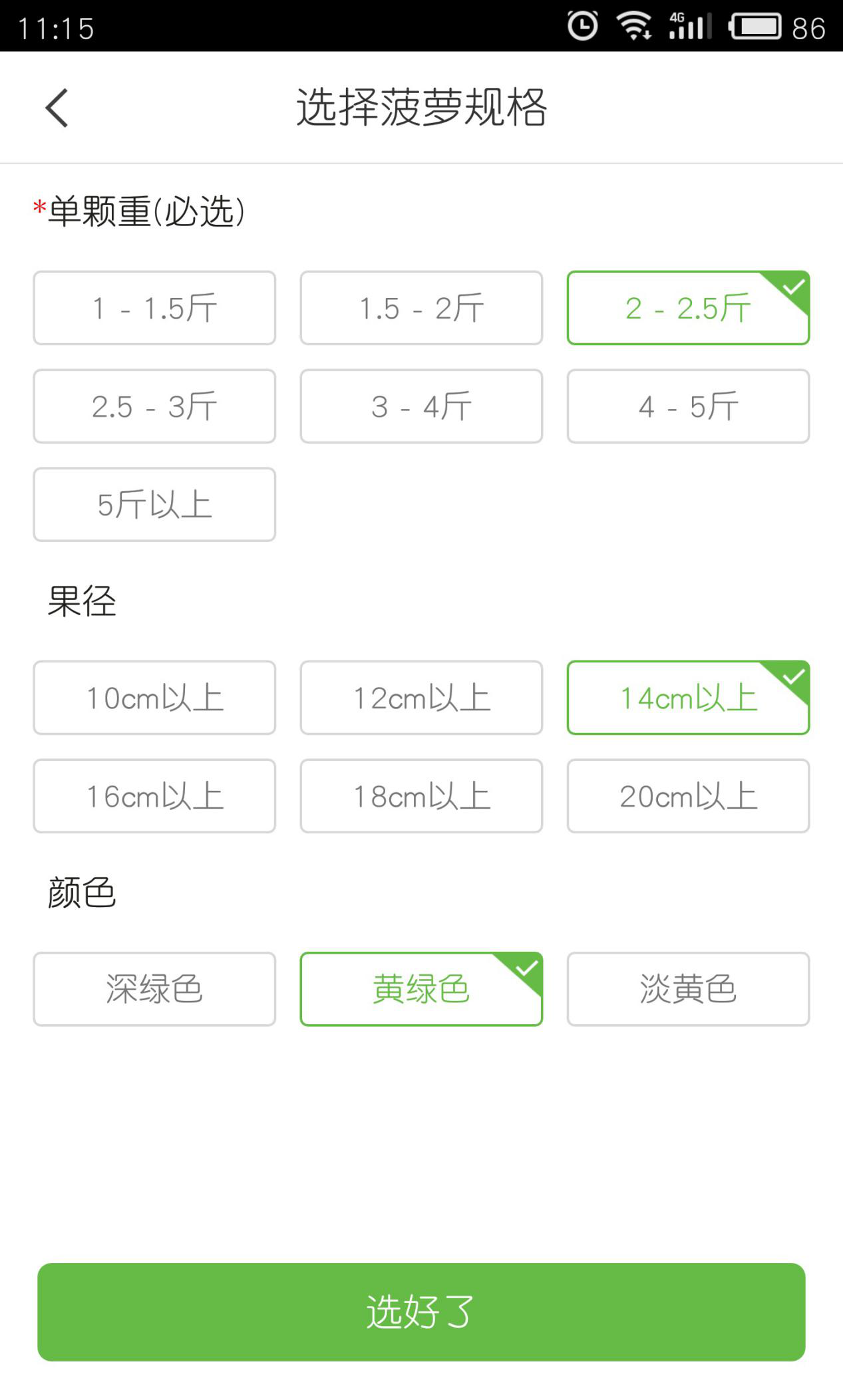Go back using the top-left arrow
843x1400 pixels.
point(57,108)
